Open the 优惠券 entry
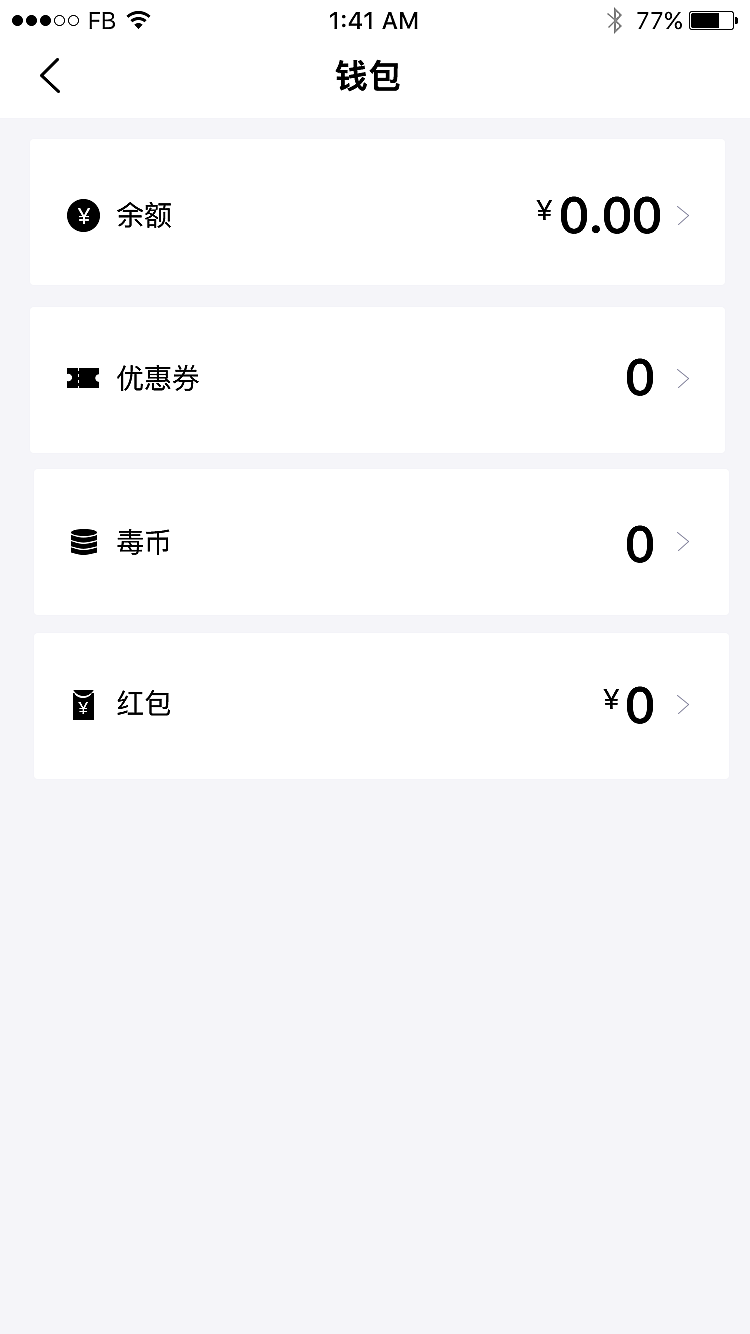Viewport: 750px width, 1334px height. (160, 378)
